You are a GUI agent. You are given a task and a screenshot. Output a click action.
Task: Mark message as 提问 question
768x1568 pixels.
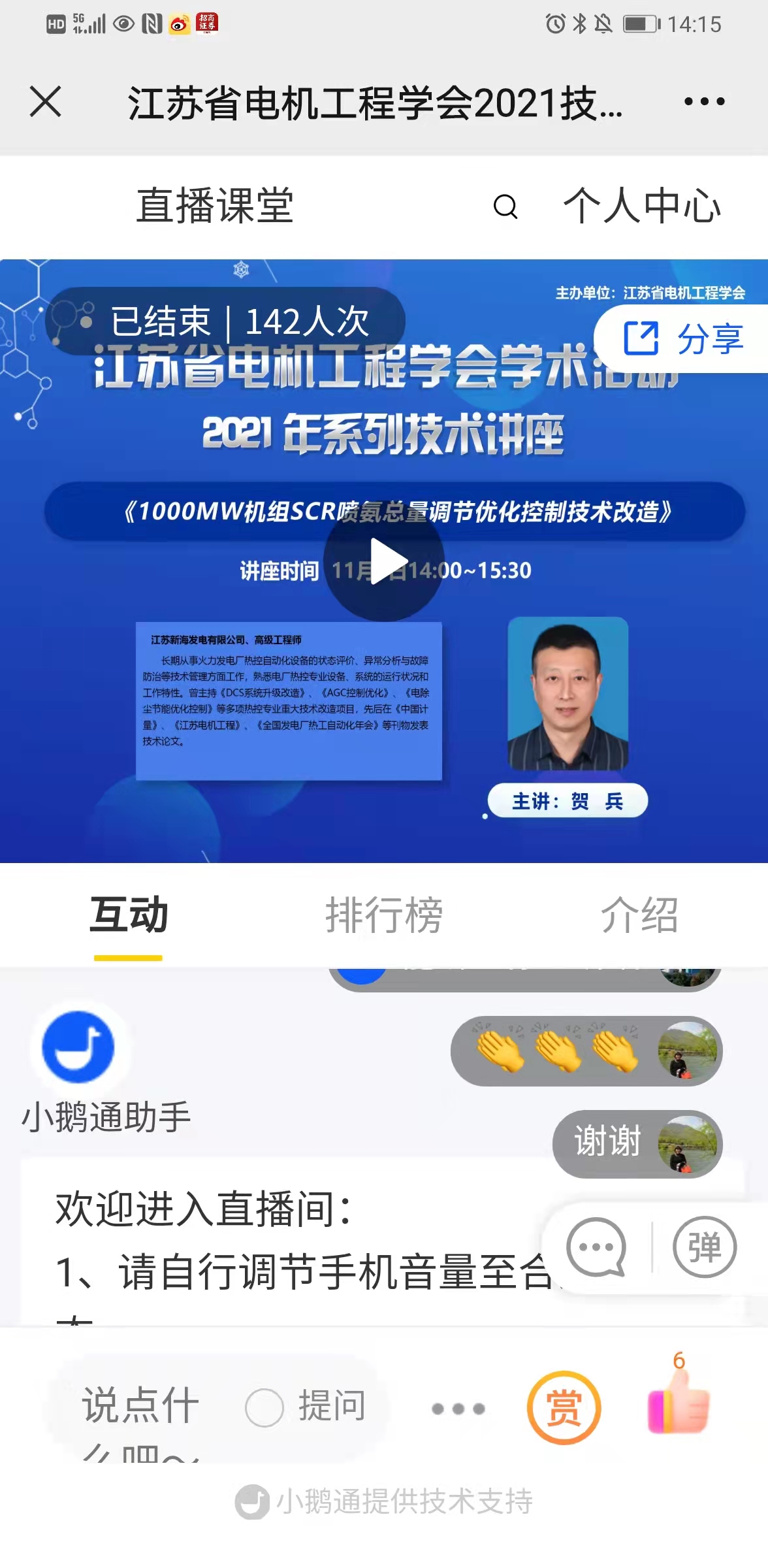pos(264,1407)
